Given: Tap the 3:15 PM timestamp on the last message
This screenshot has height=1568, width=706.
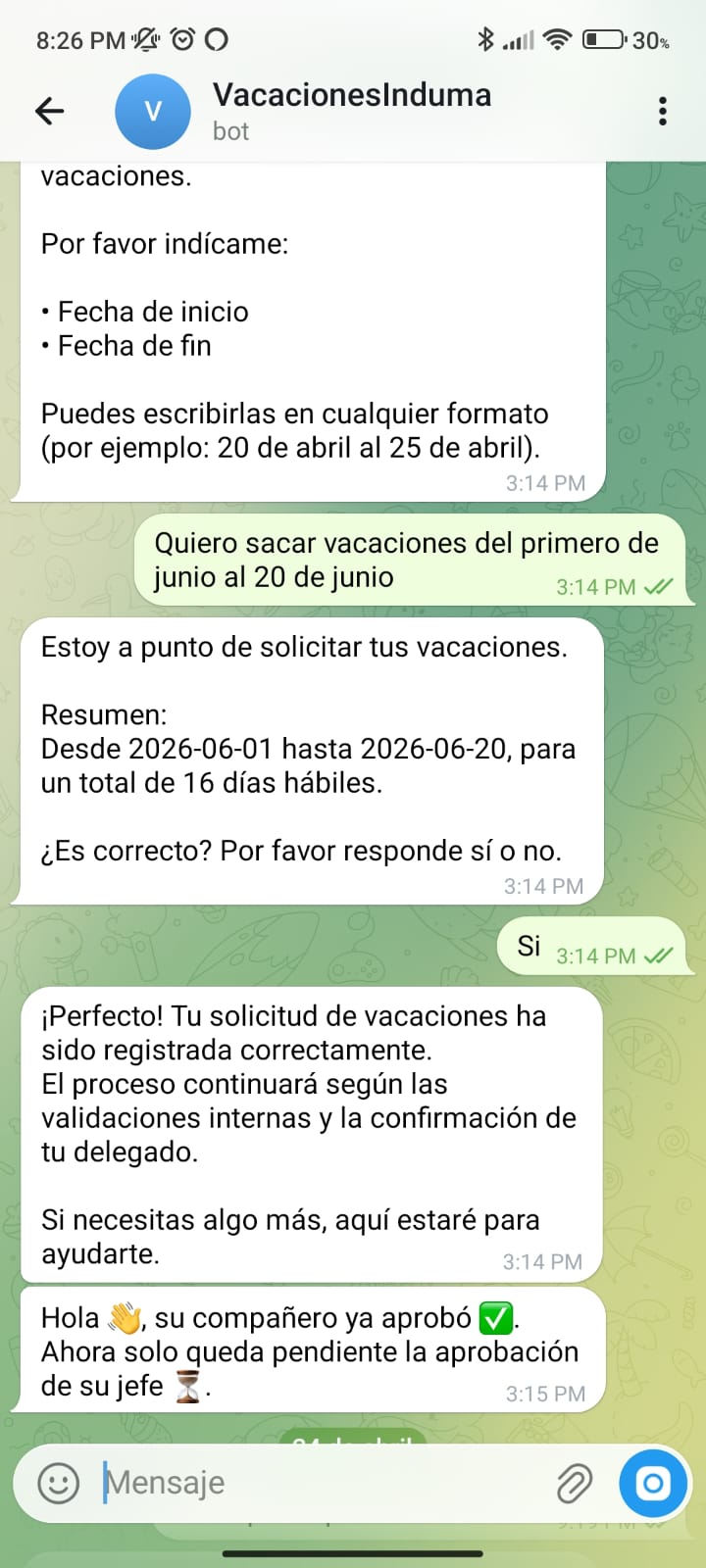Looking at the screenshot, I should [x=543, y=1393].
